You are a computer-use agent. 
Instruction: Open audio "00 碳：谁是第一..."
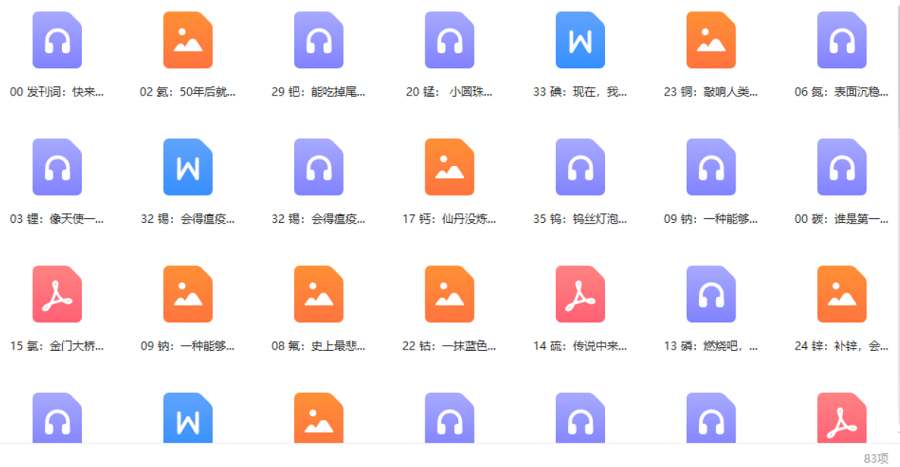[842, 168]
